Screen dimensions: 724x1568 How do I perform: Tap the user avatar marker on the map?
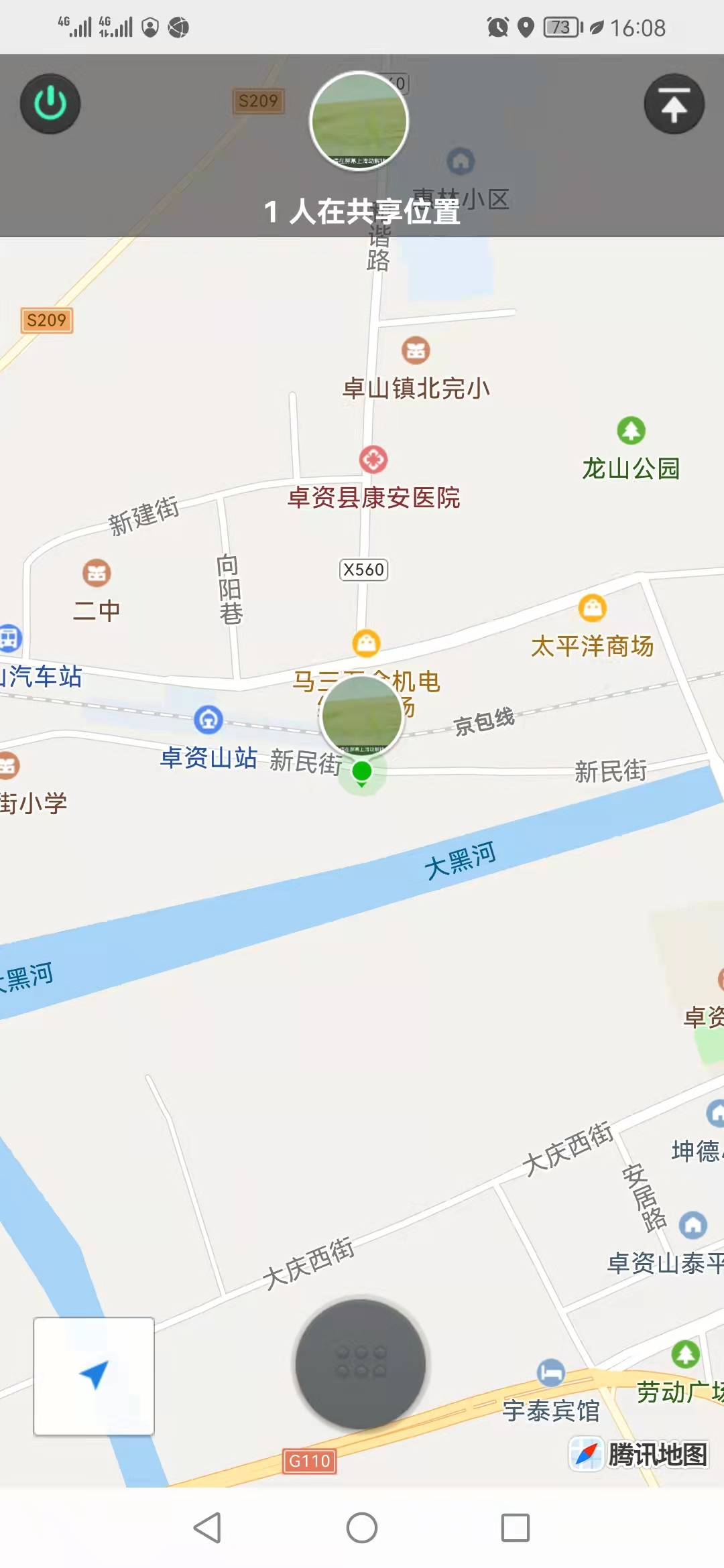click(x=361, y=716)
